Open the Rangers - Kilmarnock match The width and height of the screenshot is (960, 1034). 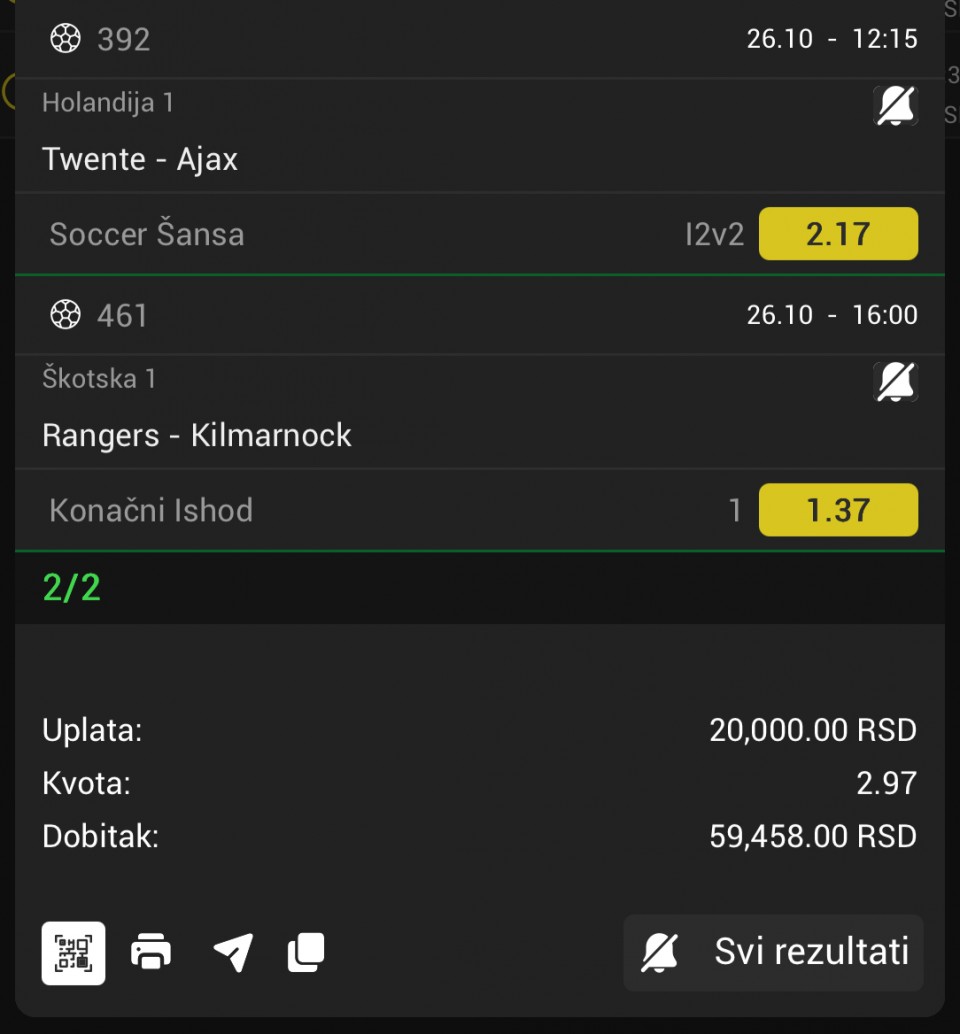pyautogui.click(x=197, y=435)
